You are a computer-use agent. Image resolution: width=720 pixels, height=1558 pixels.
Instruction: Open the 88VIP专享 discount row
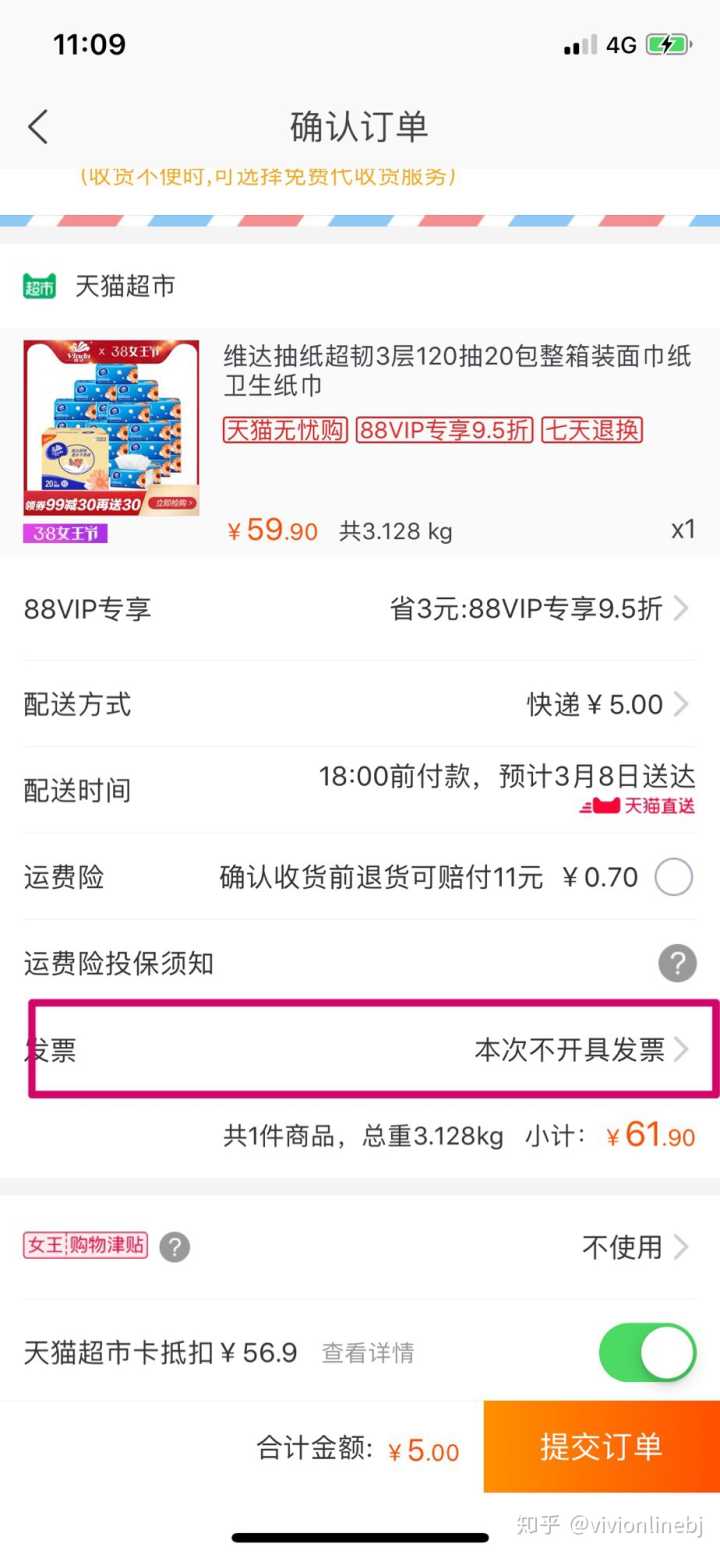pyautogui.click(x=360, y=608)
